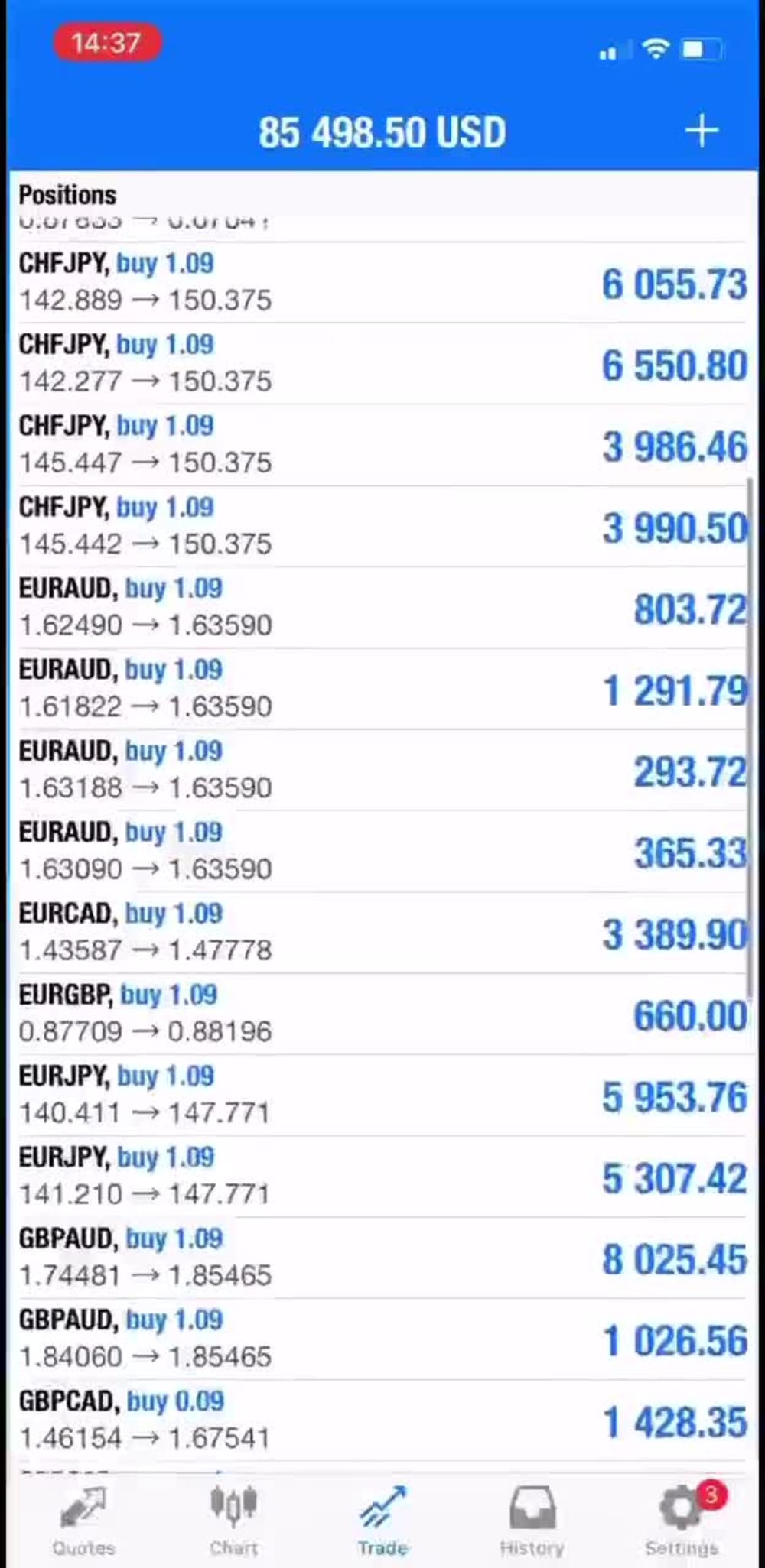Tap the EURGBP position showing 660.00 profit

point(382,1013)
